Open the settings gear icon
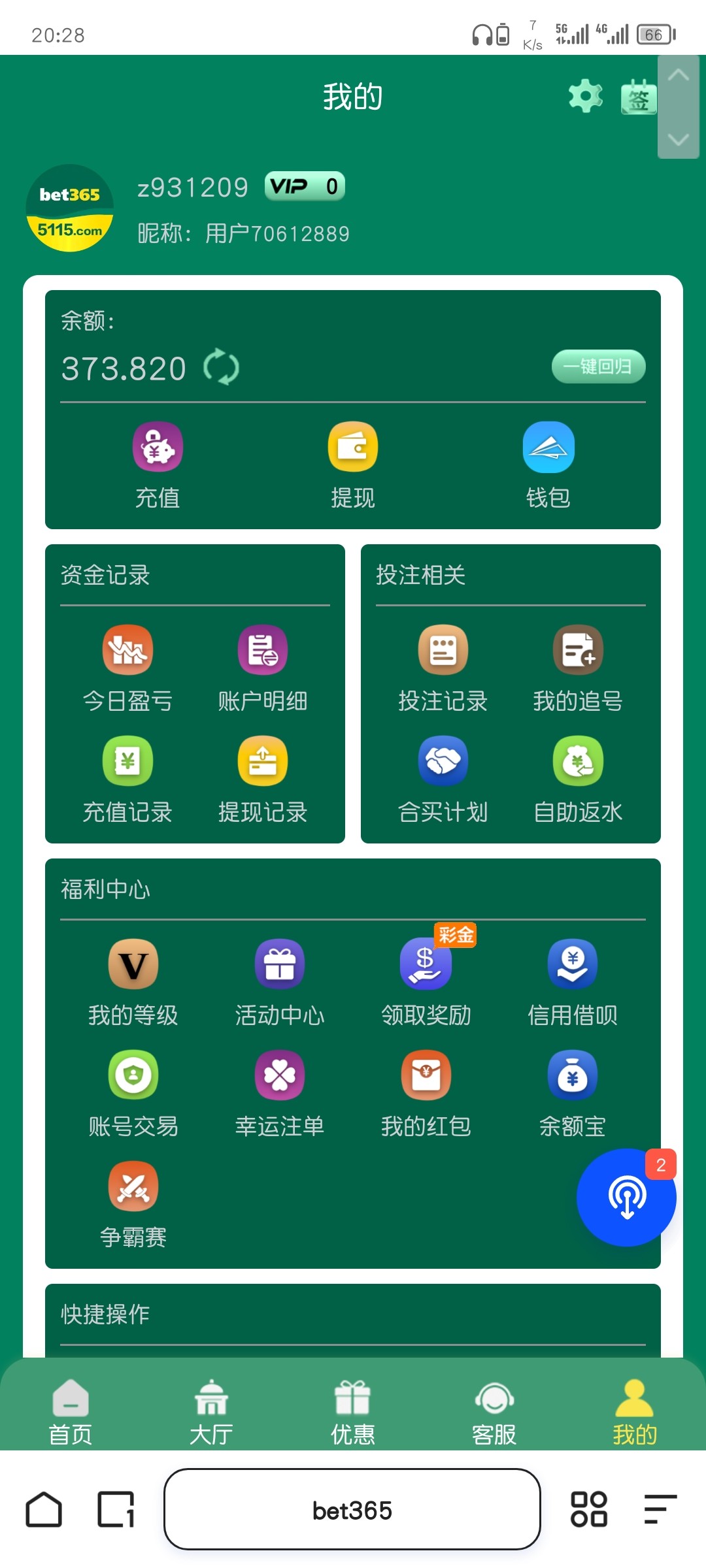Screen dimensions: 706x1568 [585, 97]
